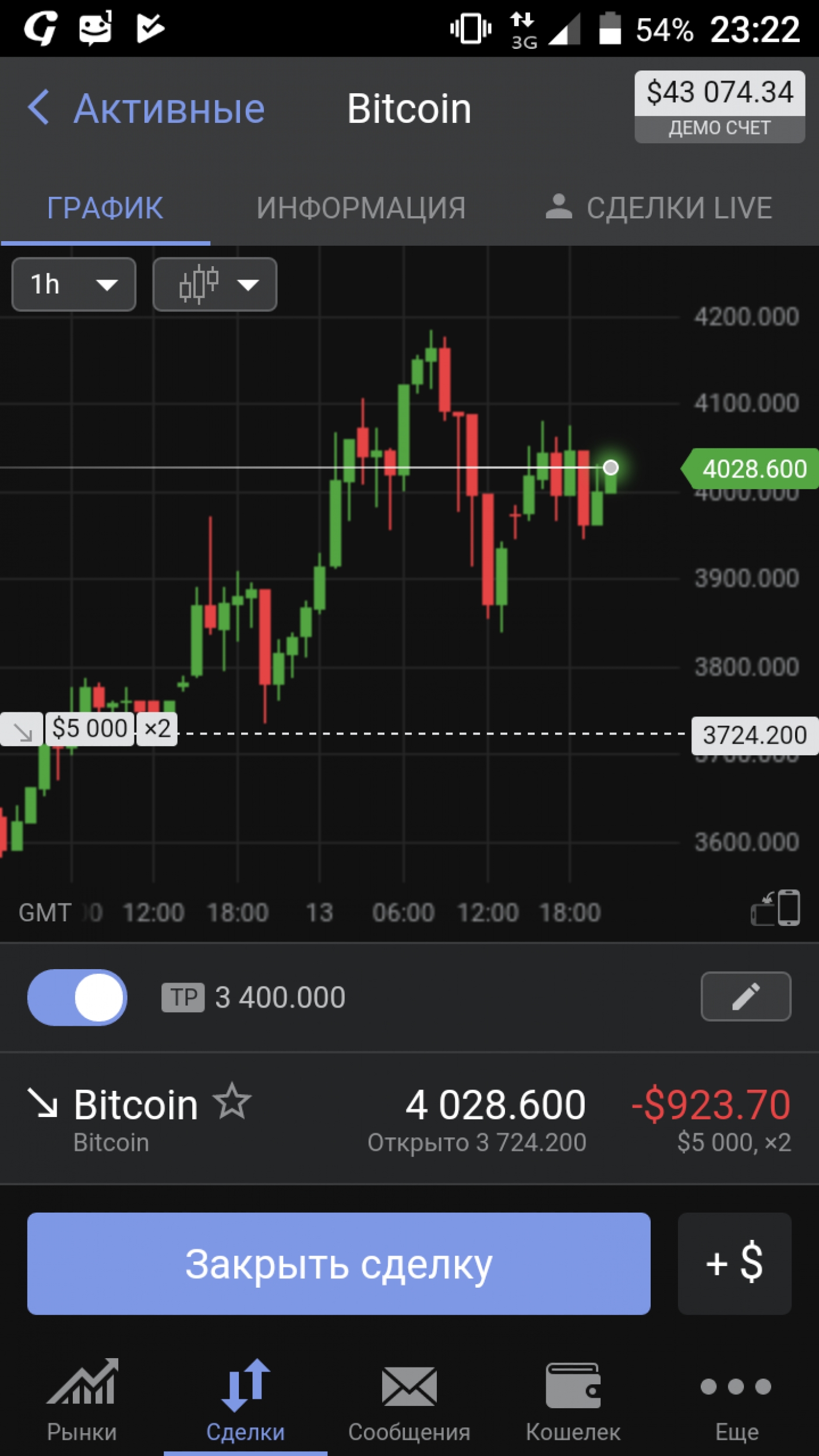
Task: Tap Закрыть сделку button
Action: pos(338,1264)
